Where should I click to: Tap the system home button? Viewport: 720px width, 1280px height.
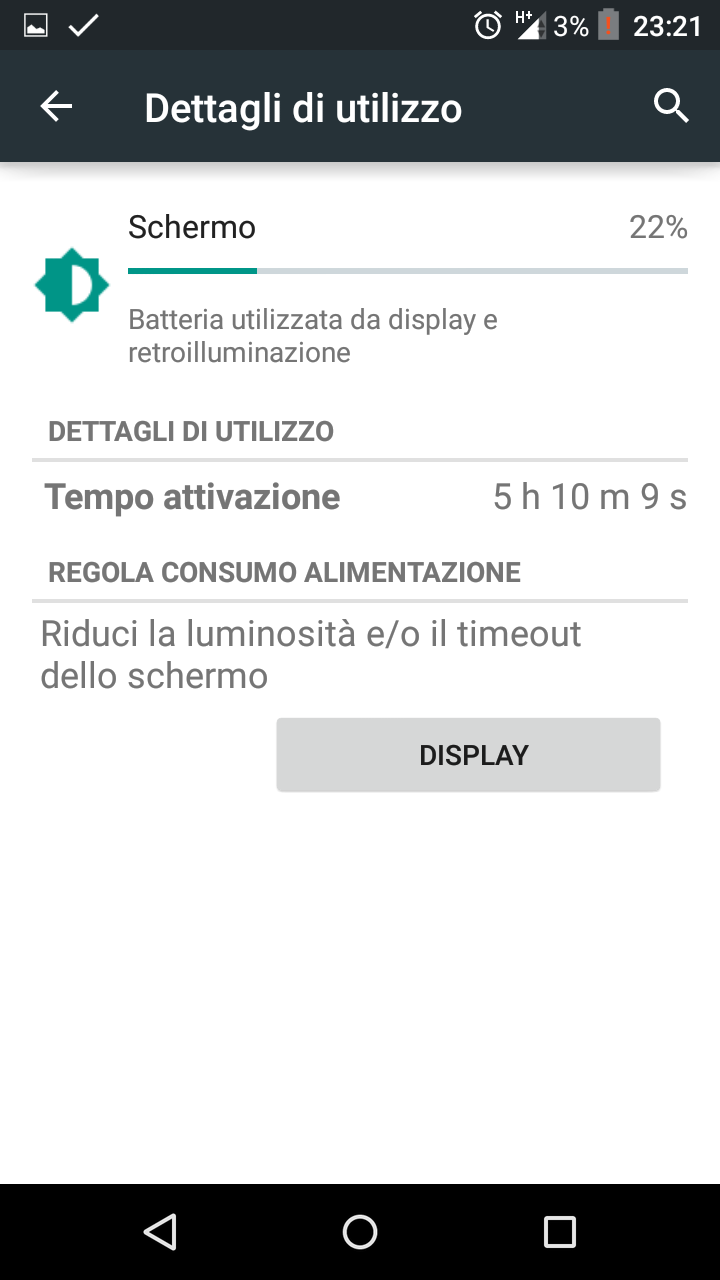tap(360, 1232)
